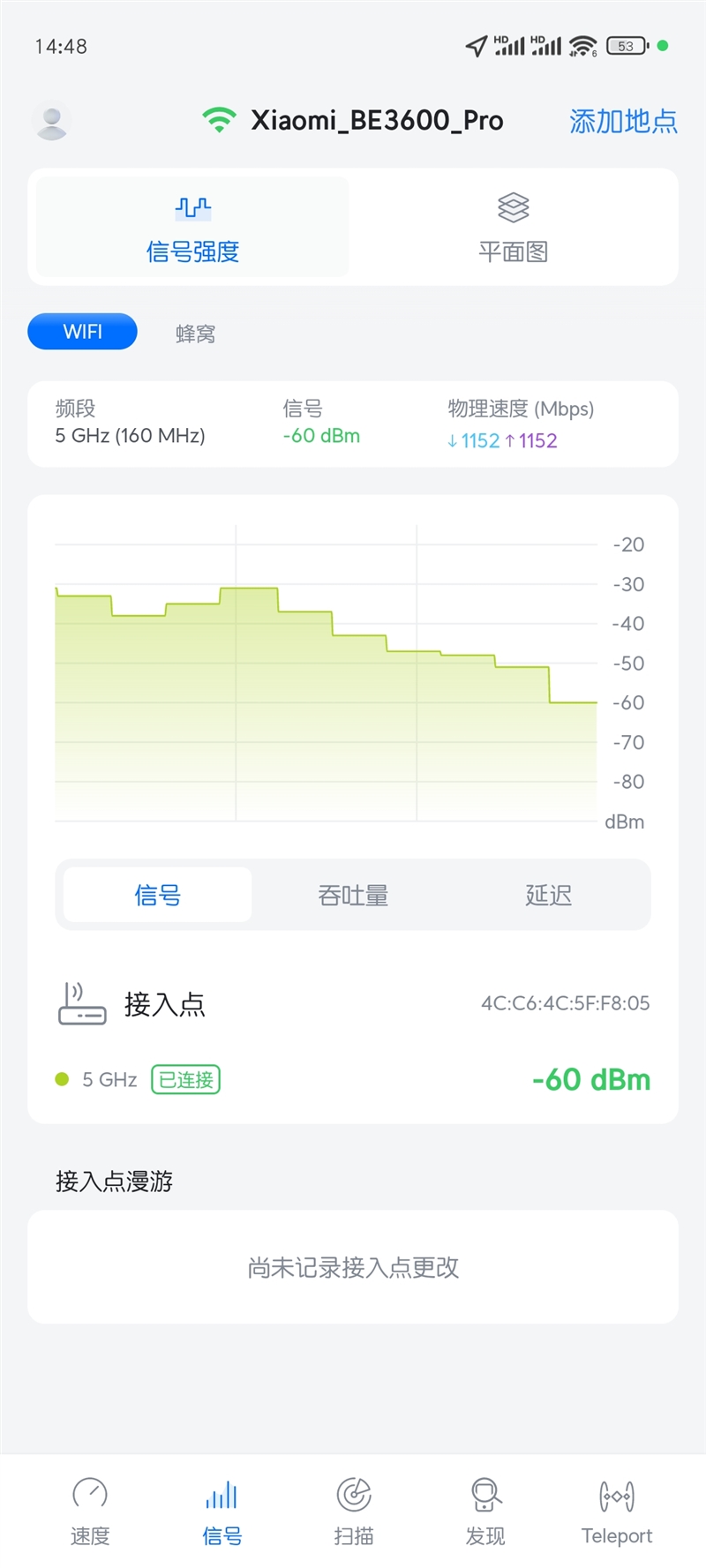The width and height of the screenshot is (706, 1568).
Task: Open the 发现 bottom tab
Action: 485,1511
